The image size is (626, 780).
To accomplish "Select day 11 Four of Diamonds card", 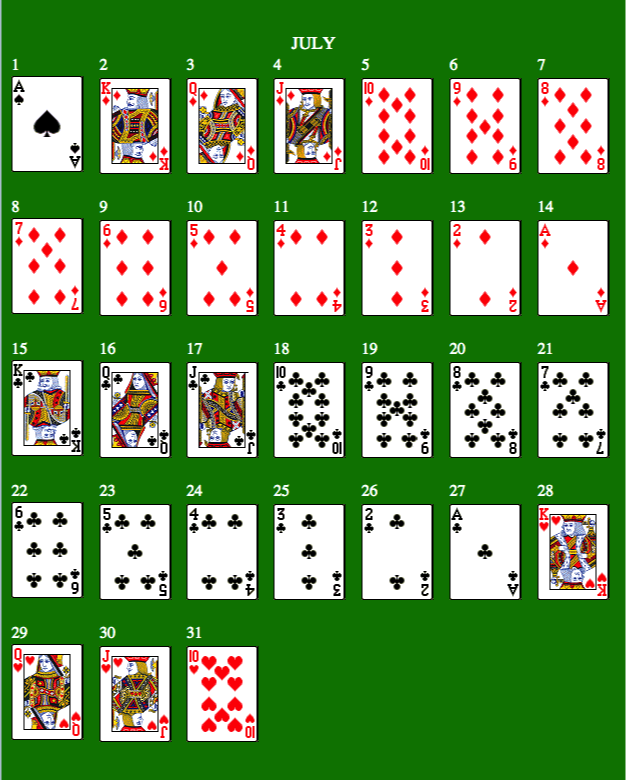I will coord(309,267).
